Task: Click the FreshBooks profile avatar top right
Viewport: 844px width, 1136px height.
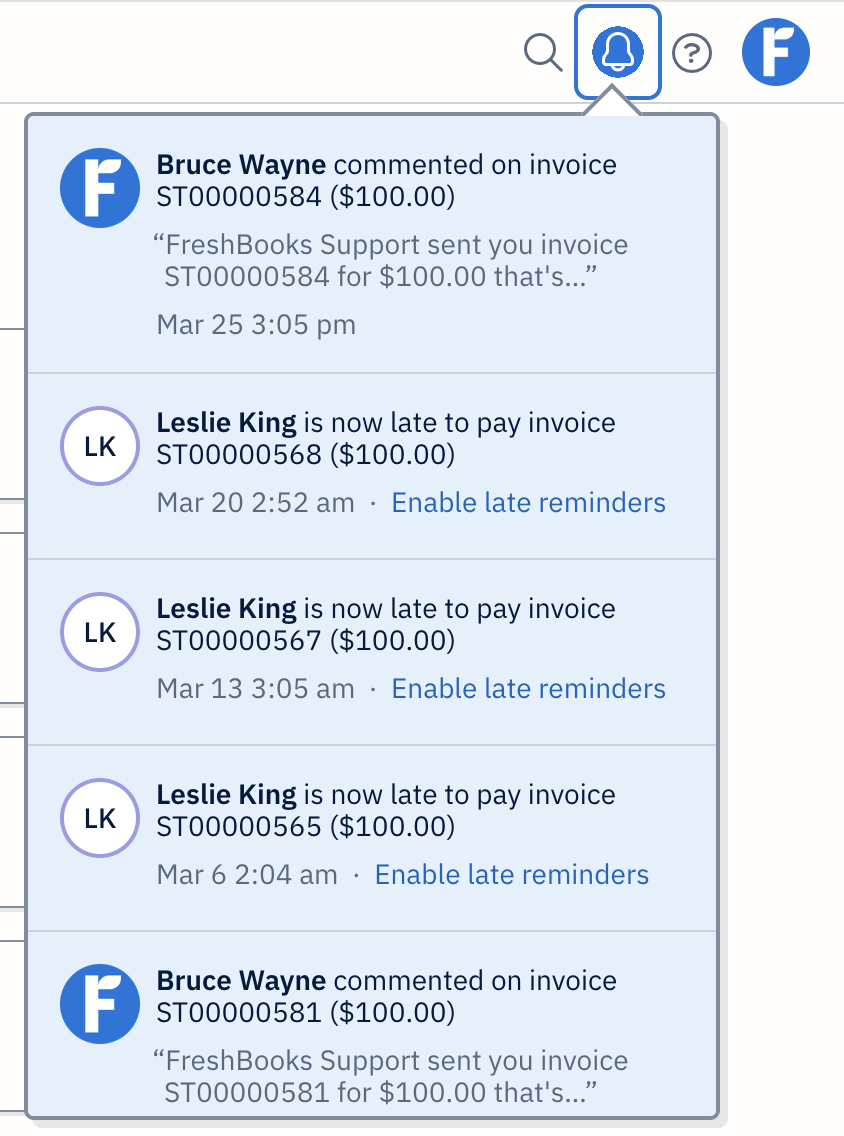Action: click(775, 51)
